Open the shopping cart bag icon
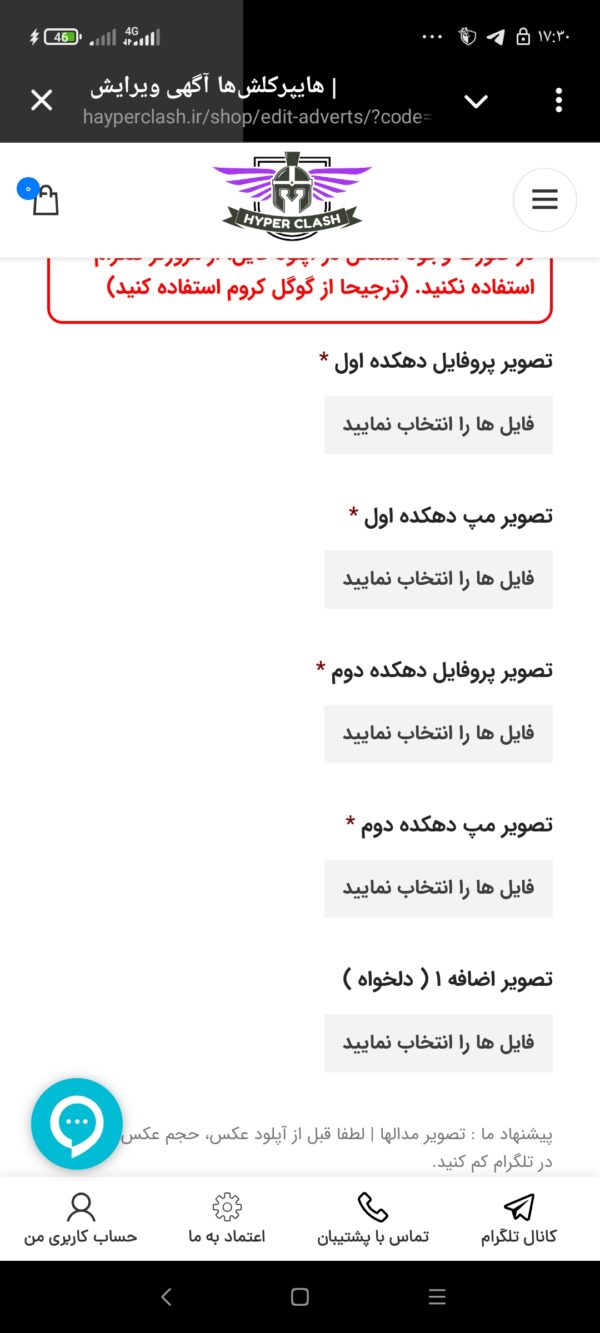This screenshot has height=1333, width=600. point(41,198)
